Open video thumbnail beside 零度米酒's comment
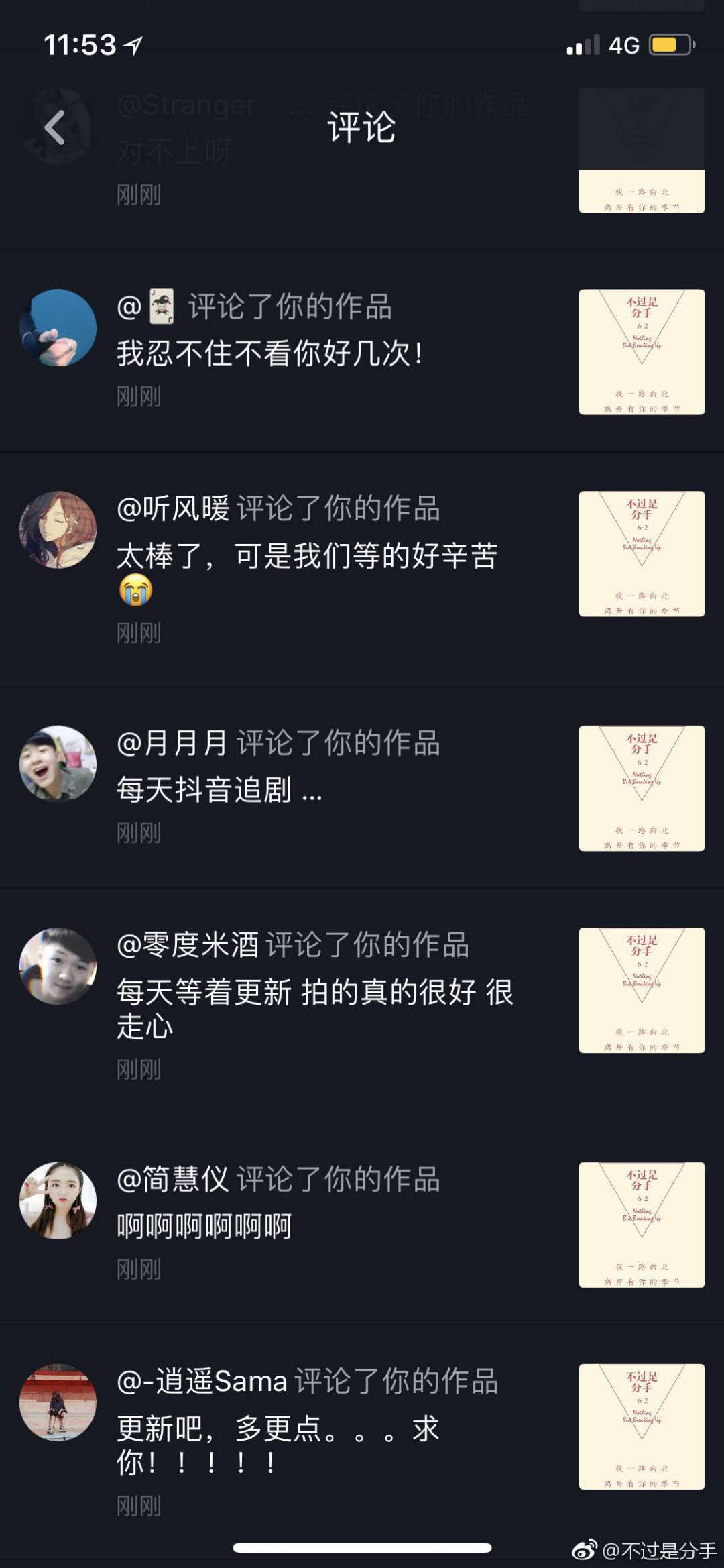Viewport: 724px width, 1568px height. click(x=642, y=991)
